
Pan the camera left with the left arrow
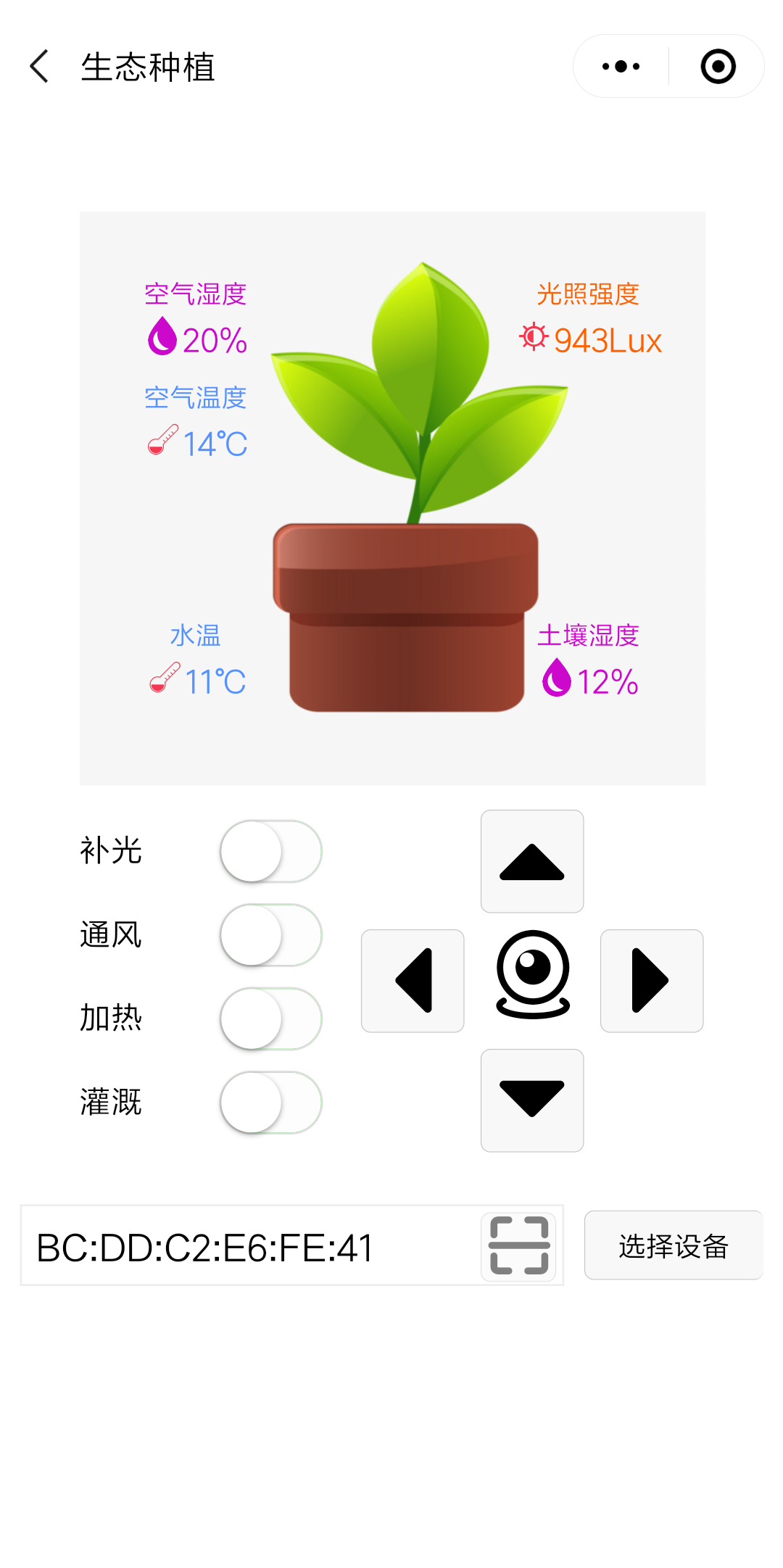click(413, 981)
